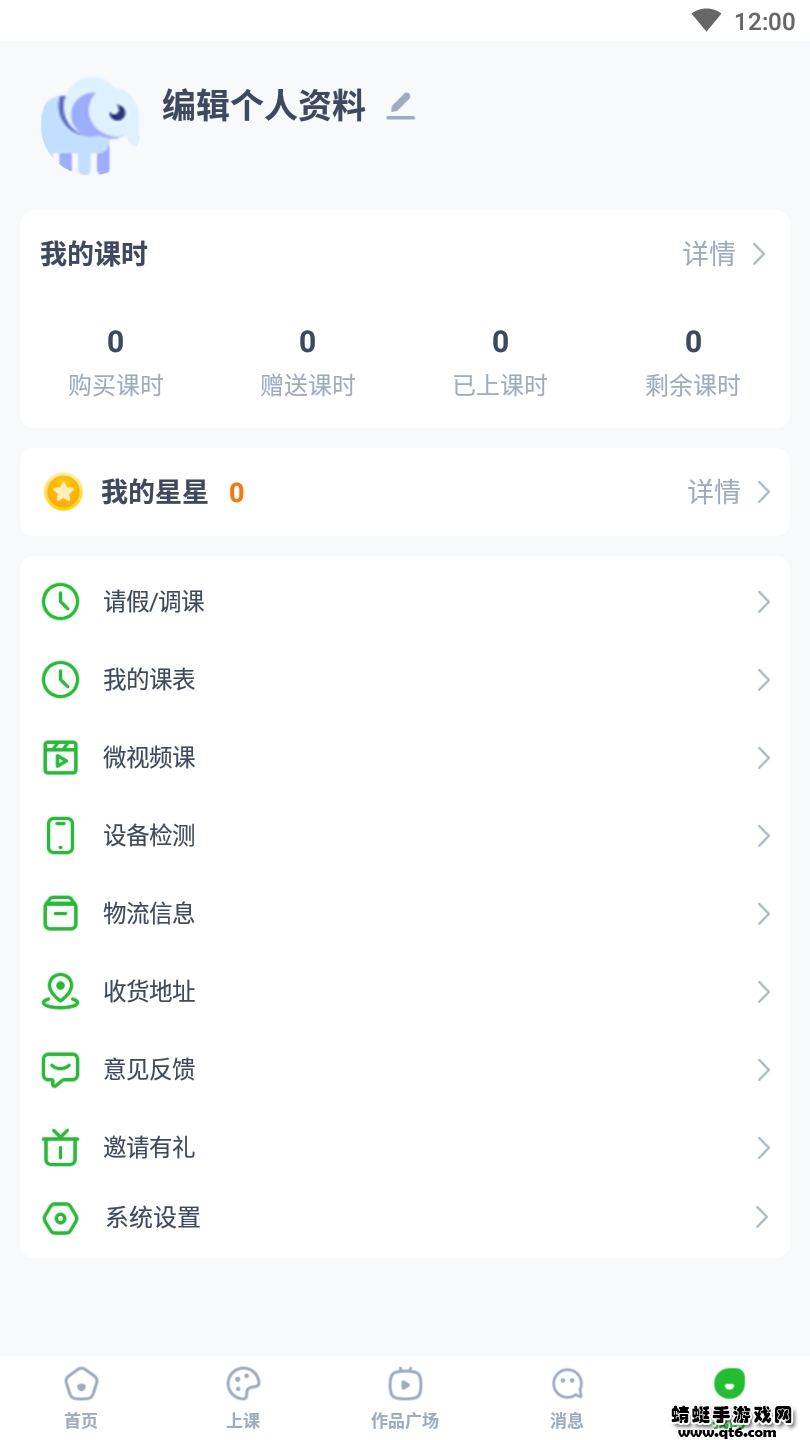Open the 请假/调课 clock icon

point(60,602)
